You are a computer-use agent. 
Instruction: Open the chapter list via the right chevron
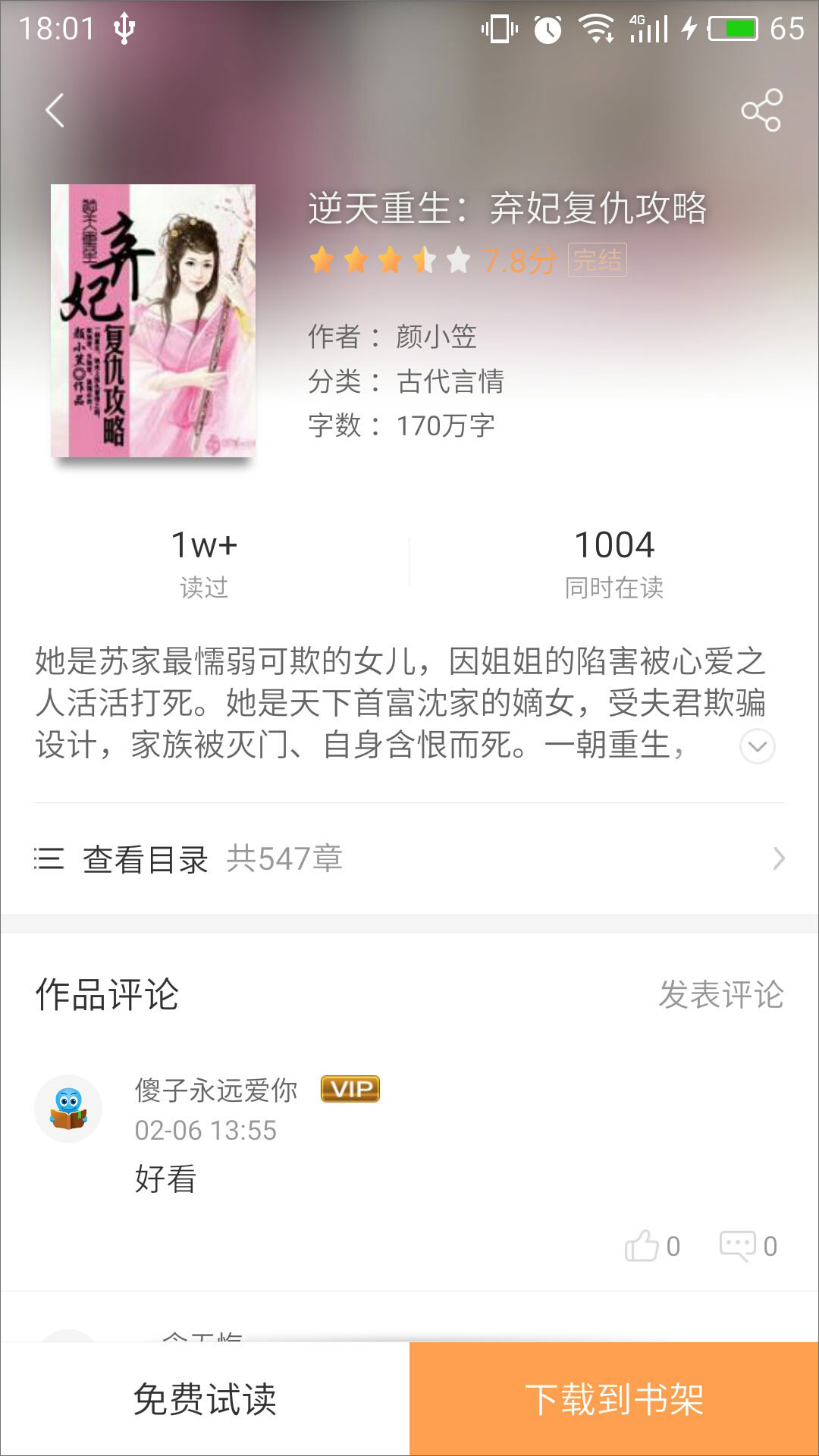[780, 859]
